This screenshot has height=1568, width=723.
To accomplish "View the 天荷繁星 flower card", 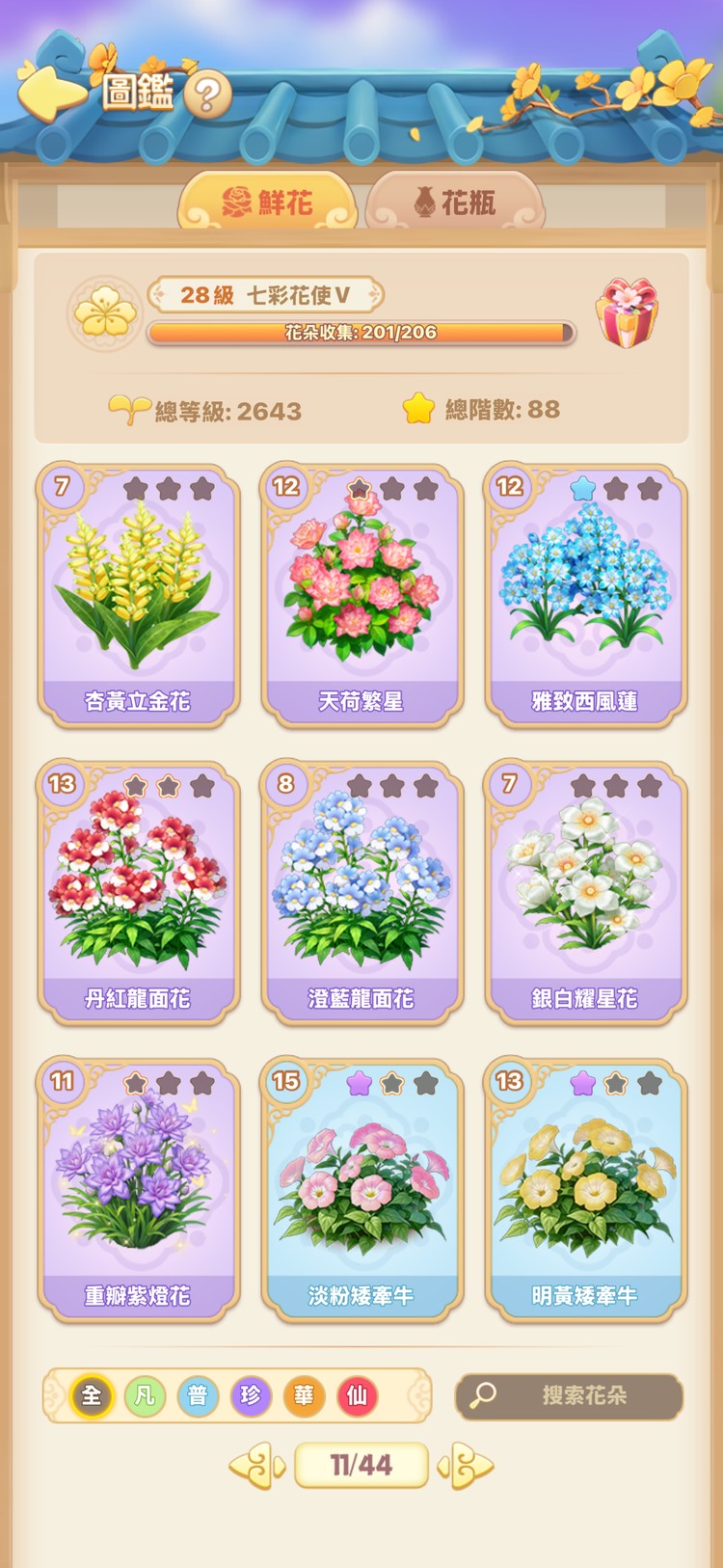I will (x=361, y=595).
